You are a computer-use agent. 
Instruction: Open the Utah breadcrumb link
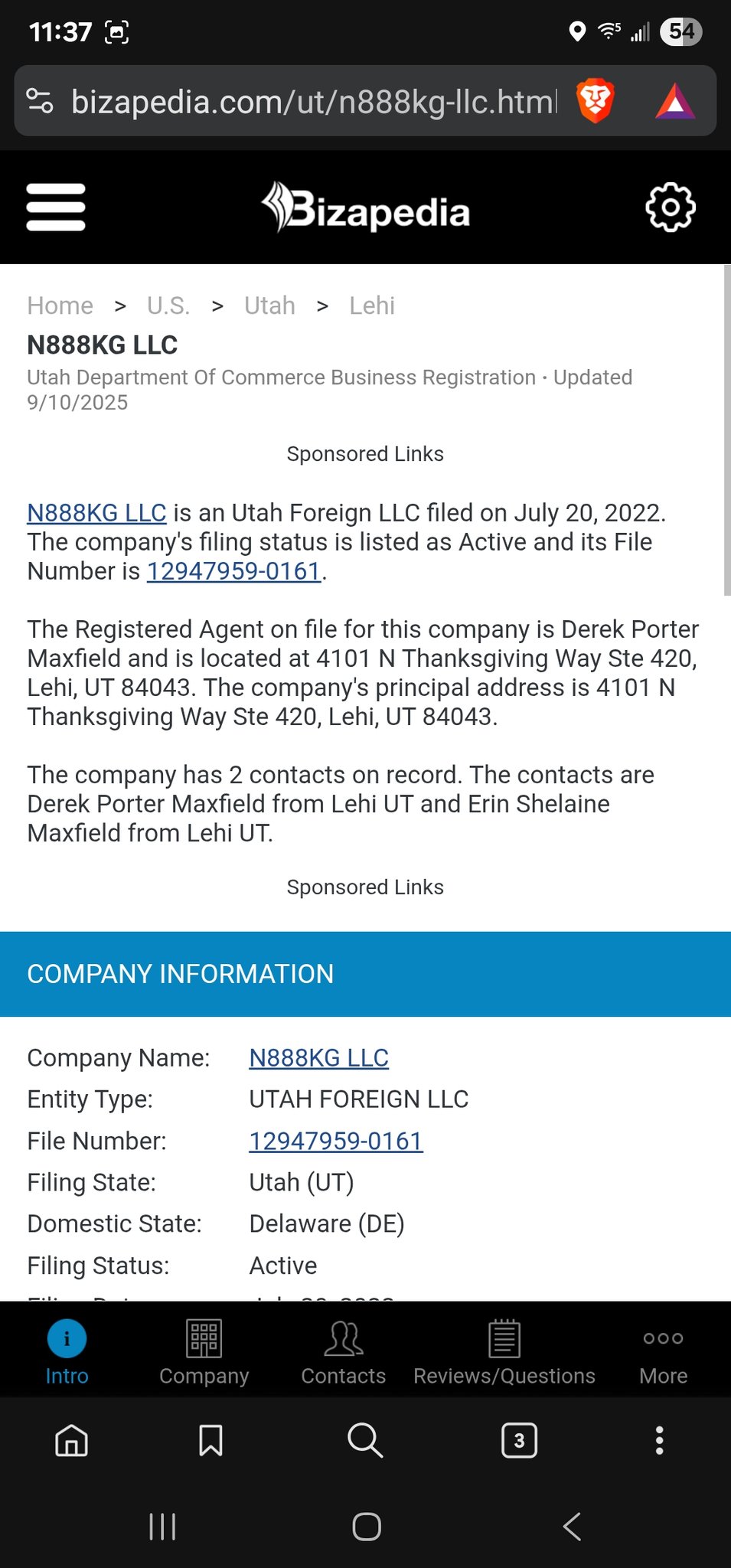[x=269, y=305]
